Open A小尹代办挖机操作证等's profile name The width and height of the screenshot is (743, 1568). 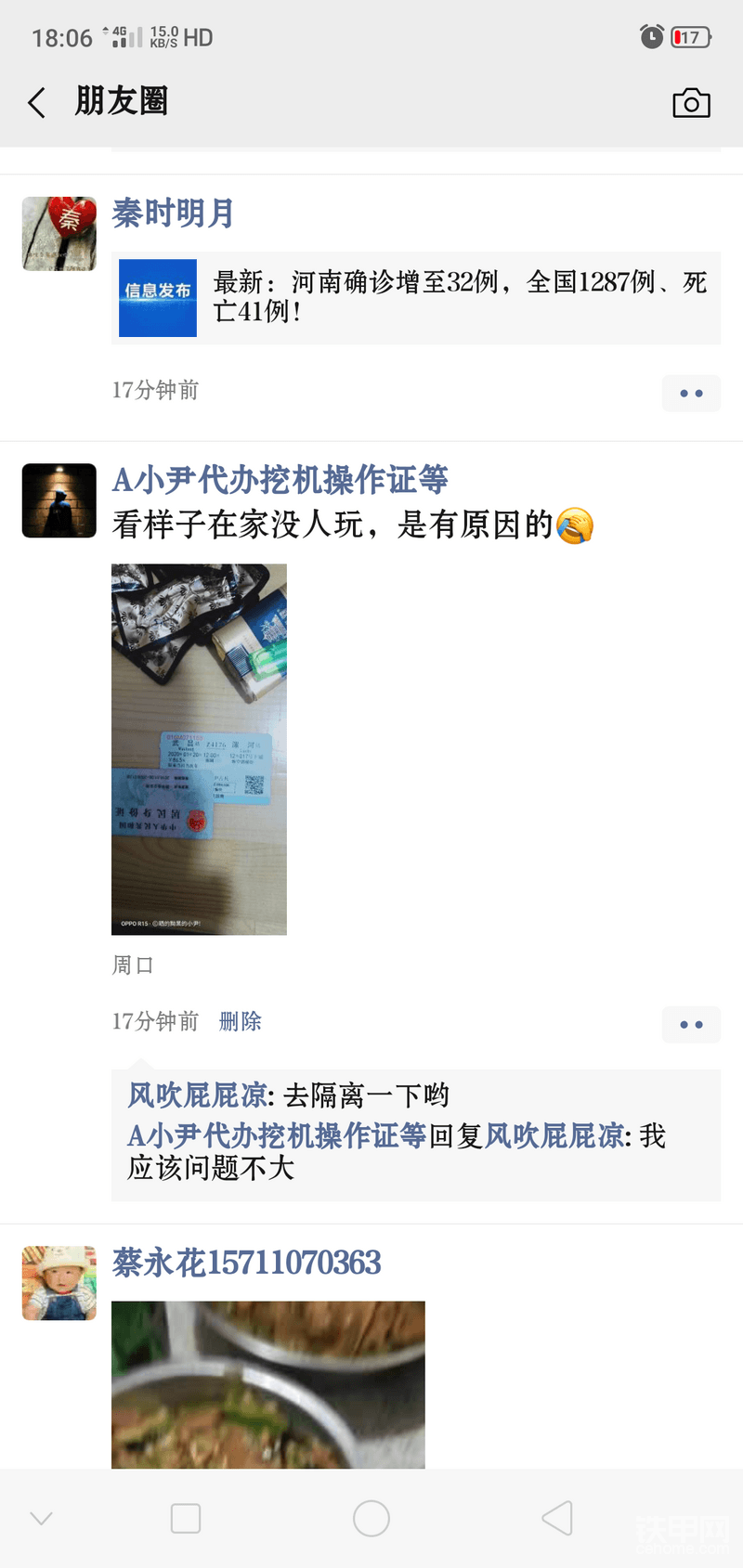click(x=280, y=480)
